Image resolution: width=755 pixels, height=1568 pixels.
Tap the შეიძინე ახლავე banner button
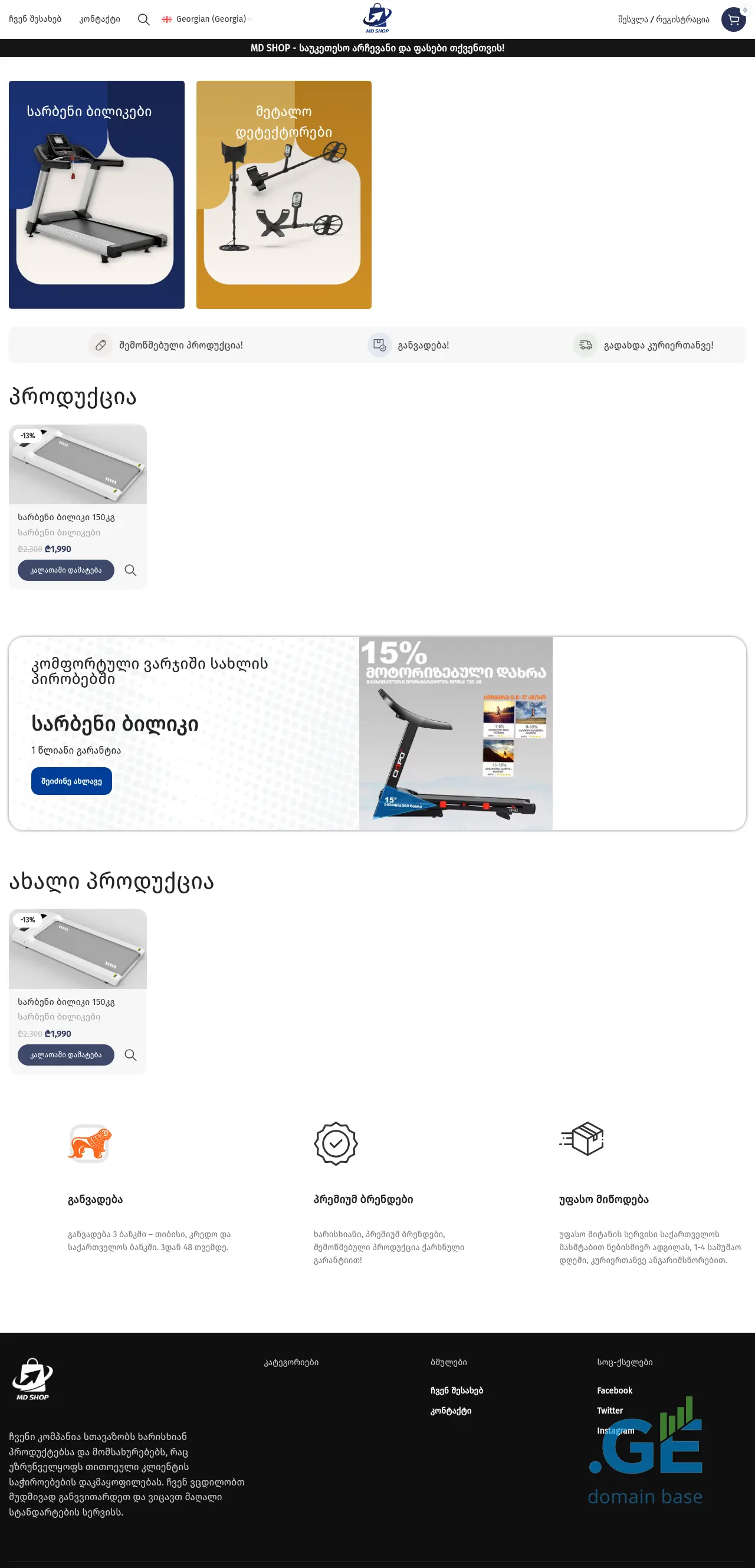click(x=71, y=781)
